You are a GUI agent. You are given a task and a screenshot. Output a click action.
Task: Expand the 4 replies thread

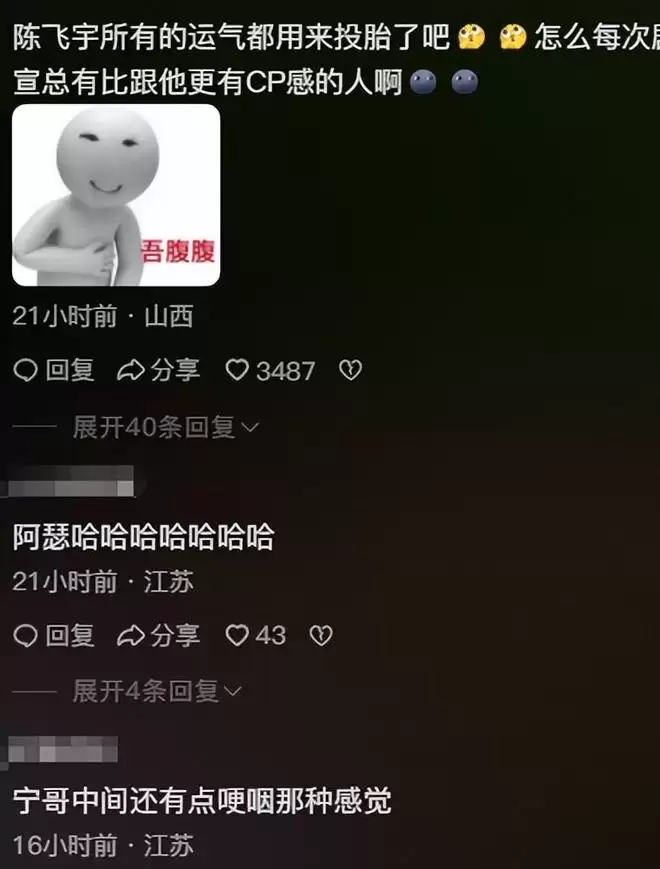pyautogui.click(x=157, y=691)
